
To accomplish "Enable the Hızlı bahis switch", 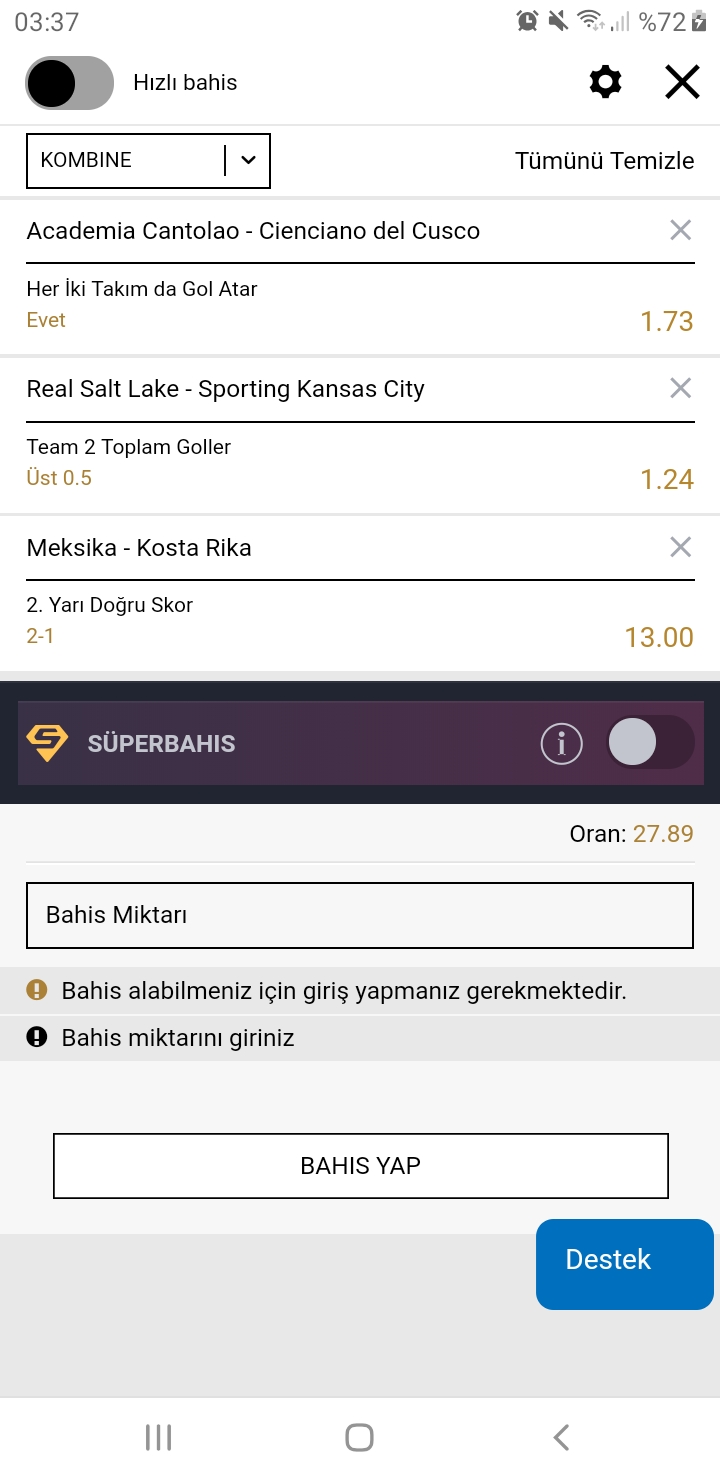I will click(x=70, y=83).
